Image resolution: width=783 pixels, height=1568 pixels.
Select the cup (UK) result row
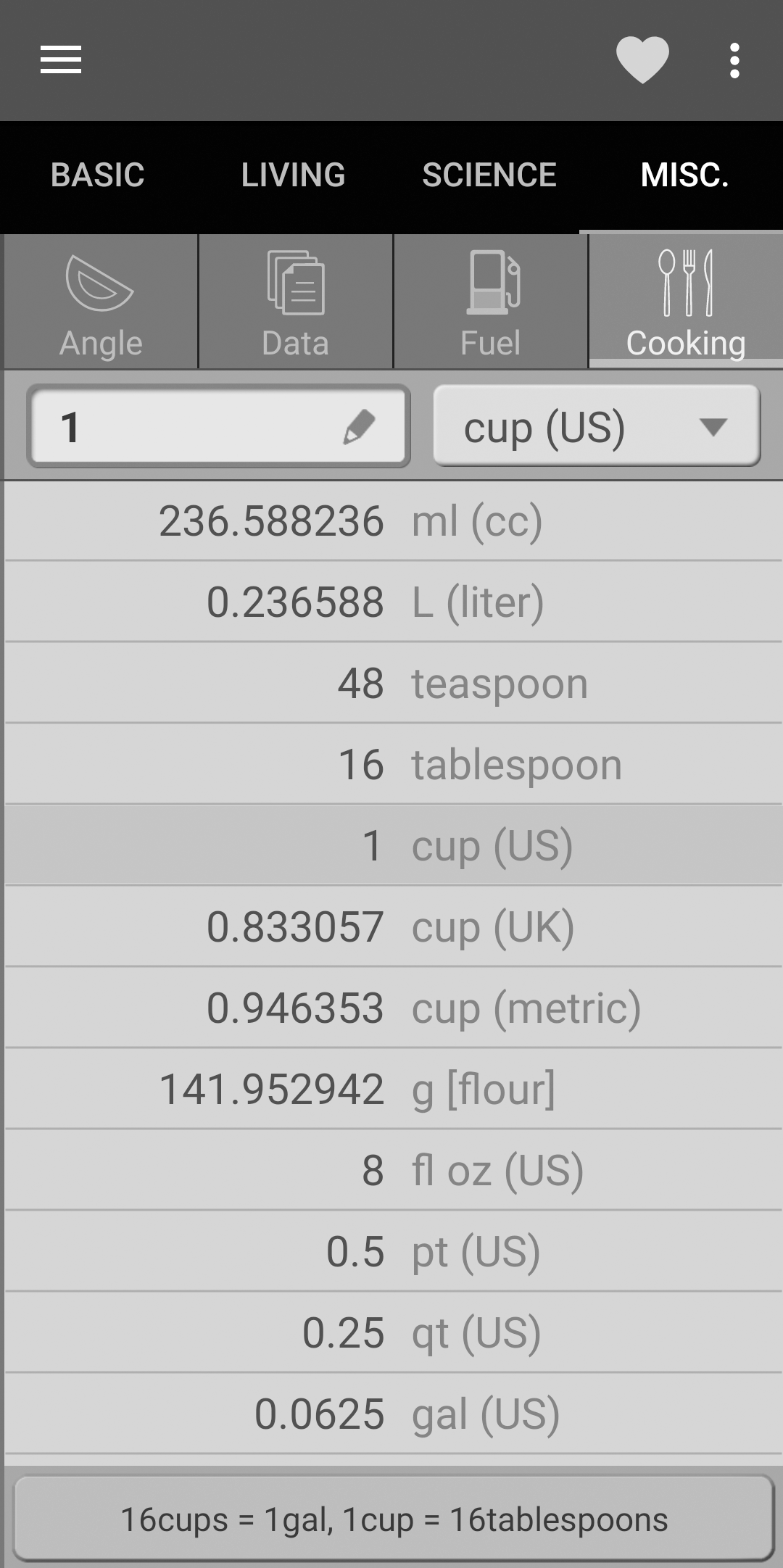click(x=391, y=927)
